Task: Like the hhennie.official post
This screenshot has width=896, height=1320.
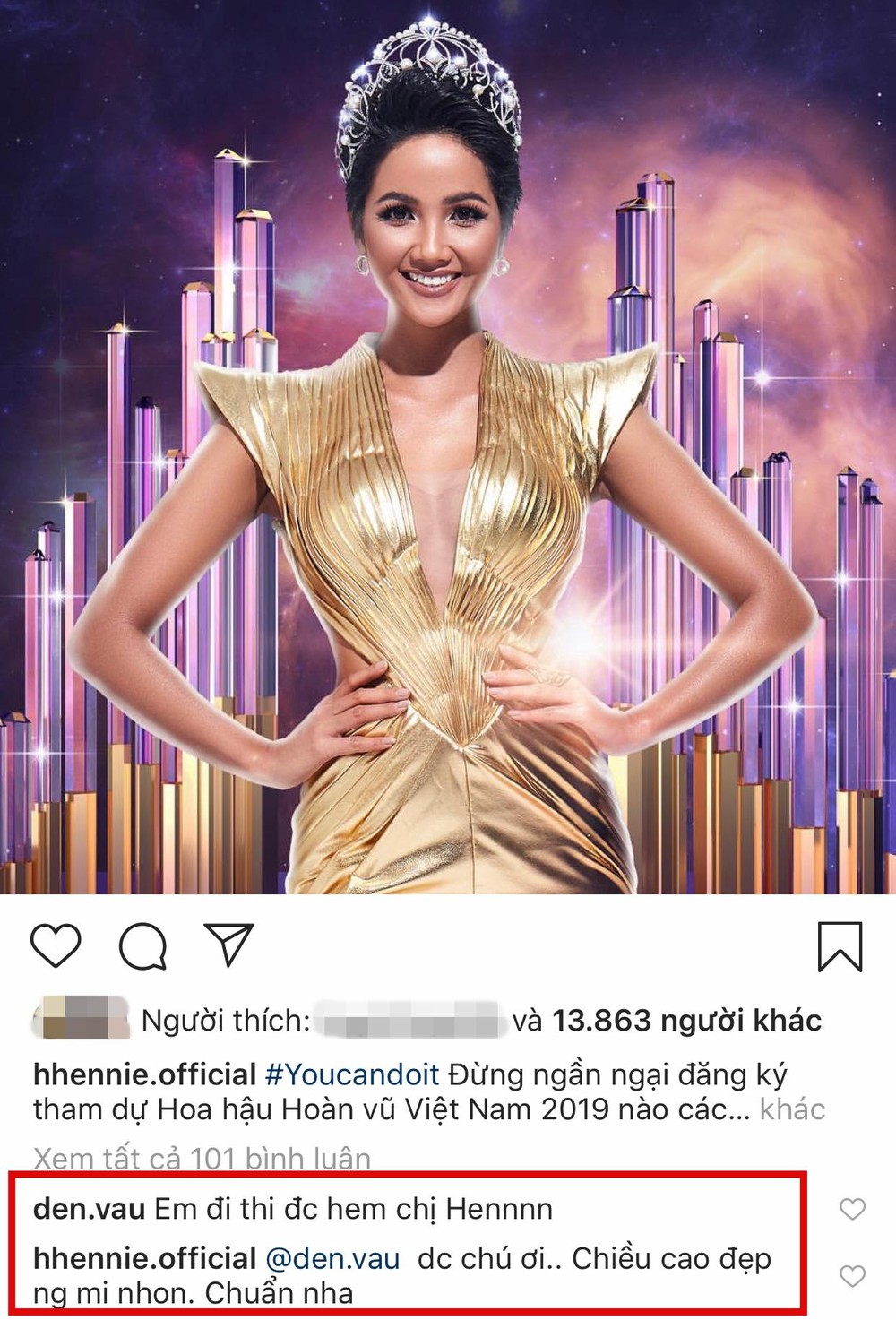Action: 56,945
